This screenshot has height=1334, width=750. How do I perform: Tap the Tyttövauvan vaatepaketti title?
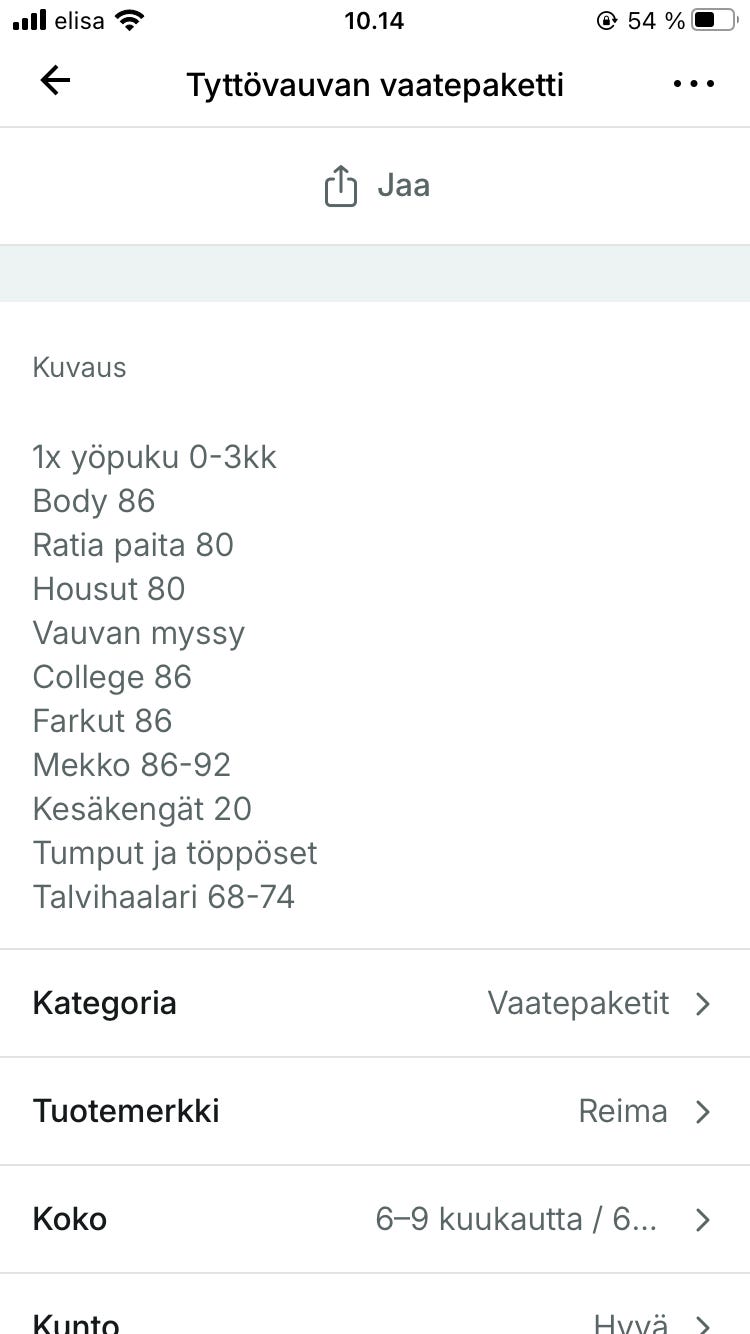pos(375,84)
